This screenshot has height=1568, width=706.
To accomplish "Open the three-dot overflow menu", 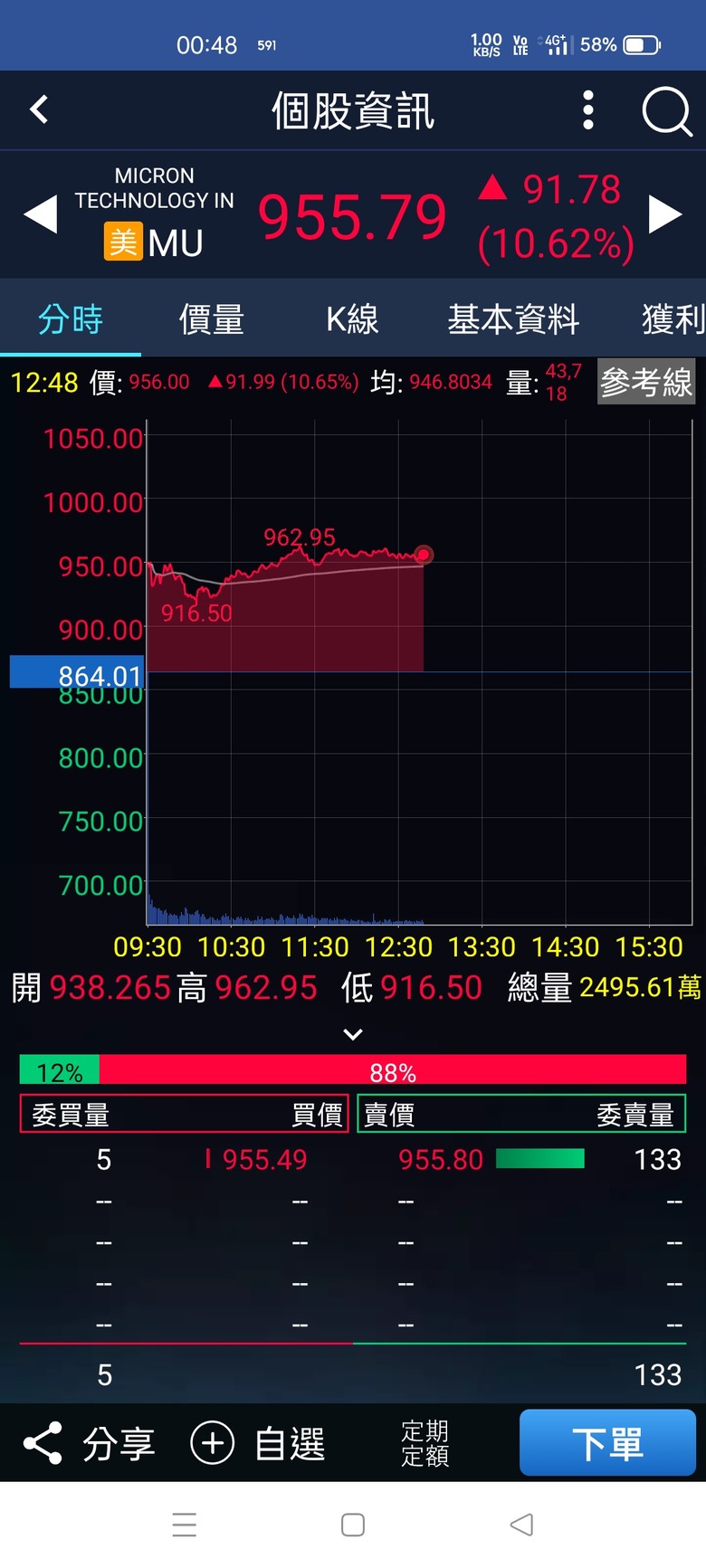I will (588, 110).
